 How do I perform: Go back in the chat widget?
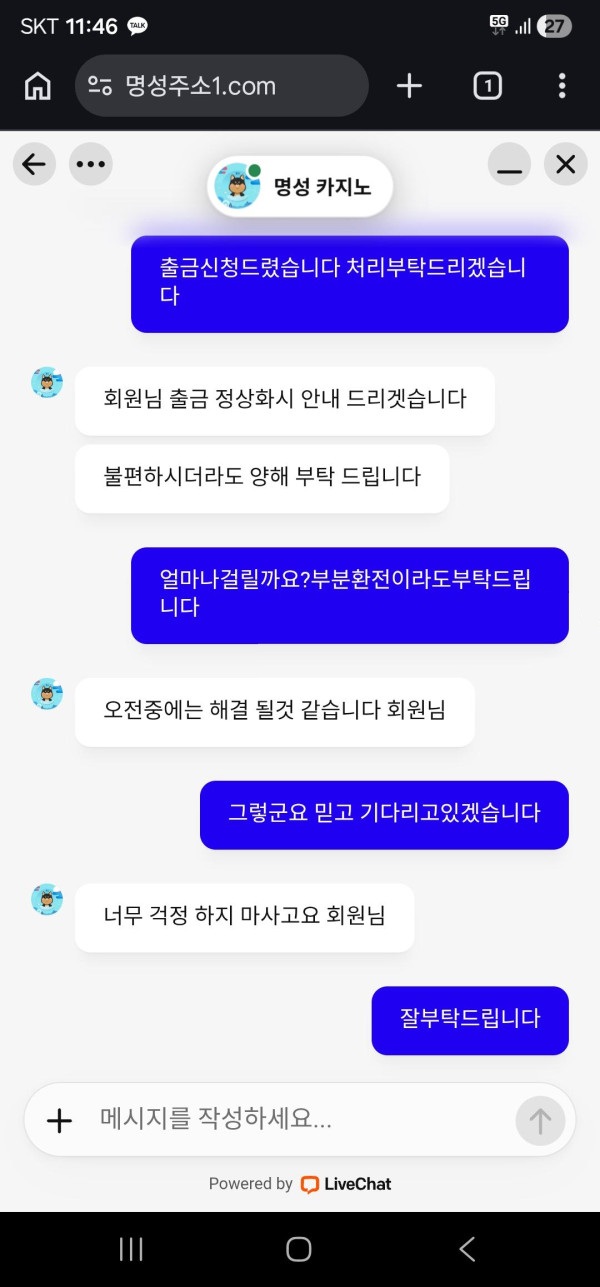[x=34, y=165]
